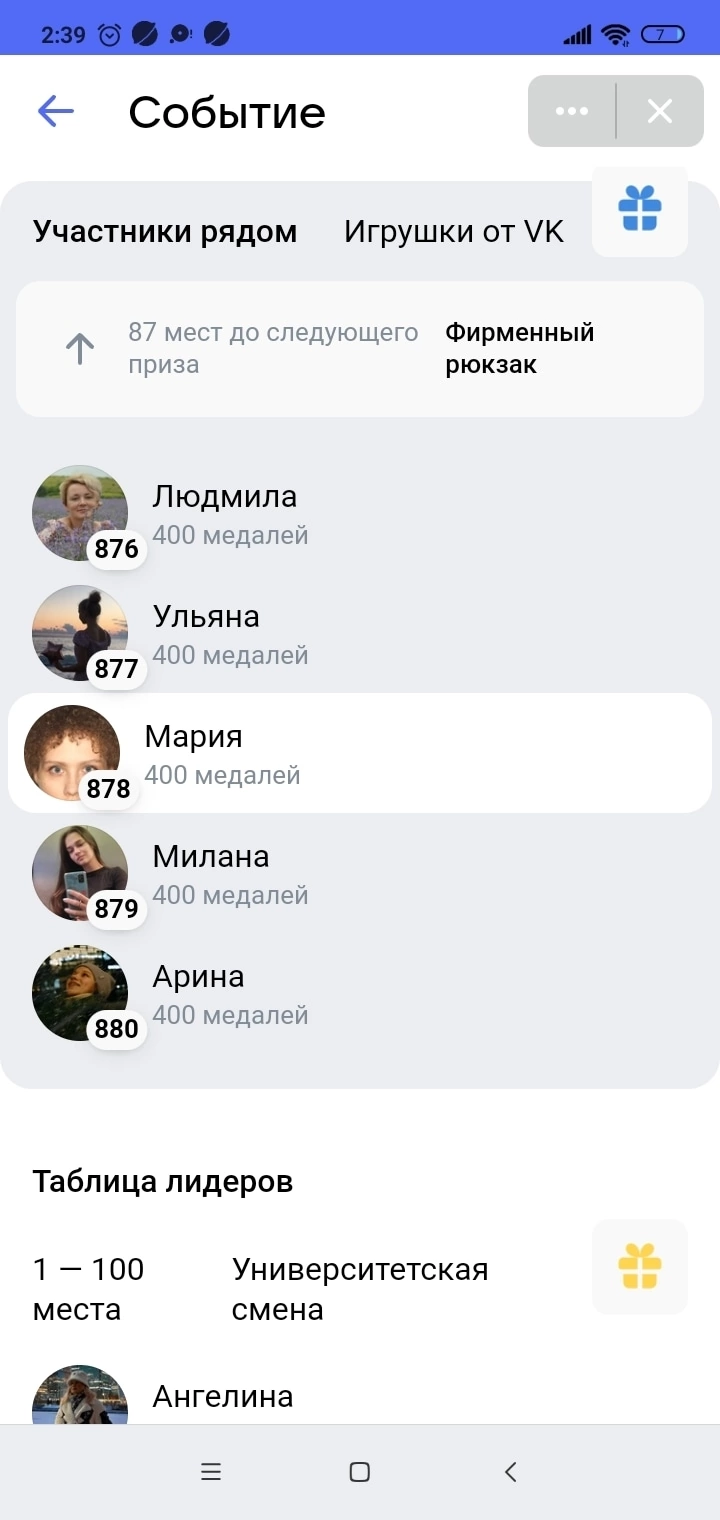
Task: Open the 87 places to next prize card
Action: click(x=360, y=348)
